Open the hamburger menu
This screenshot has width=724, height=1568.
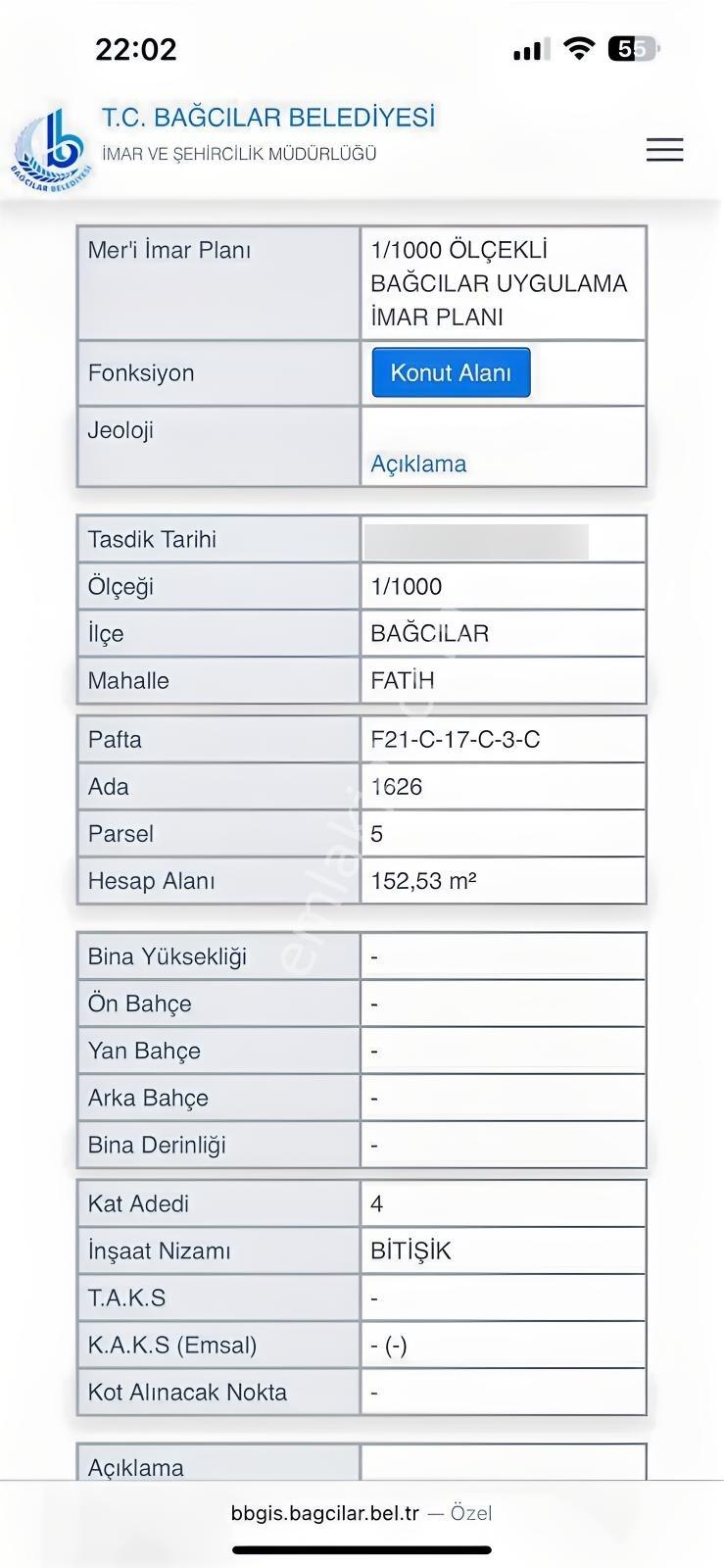point(664,149)
